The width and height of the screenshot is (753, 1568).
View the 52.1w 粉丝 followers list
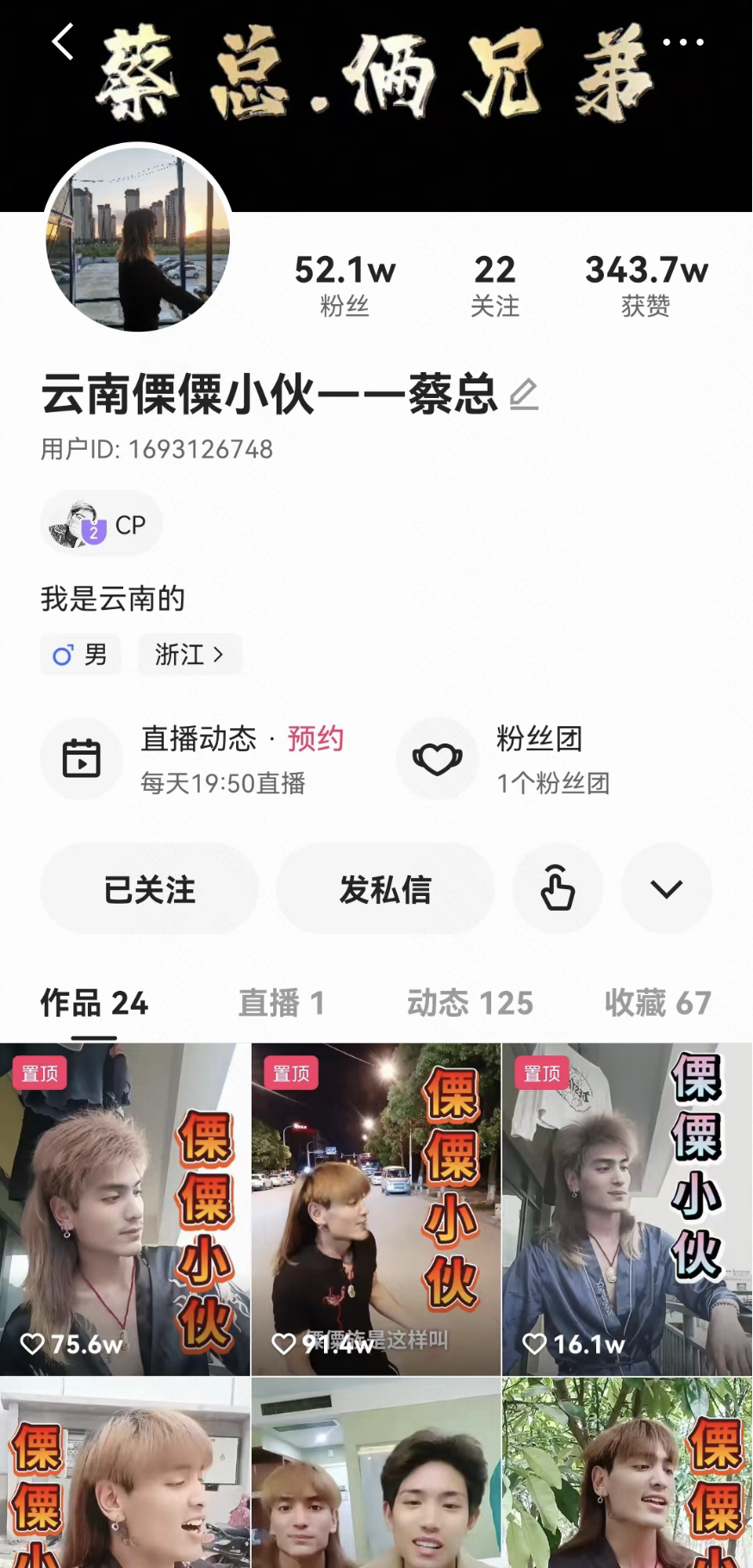(345, 285)
